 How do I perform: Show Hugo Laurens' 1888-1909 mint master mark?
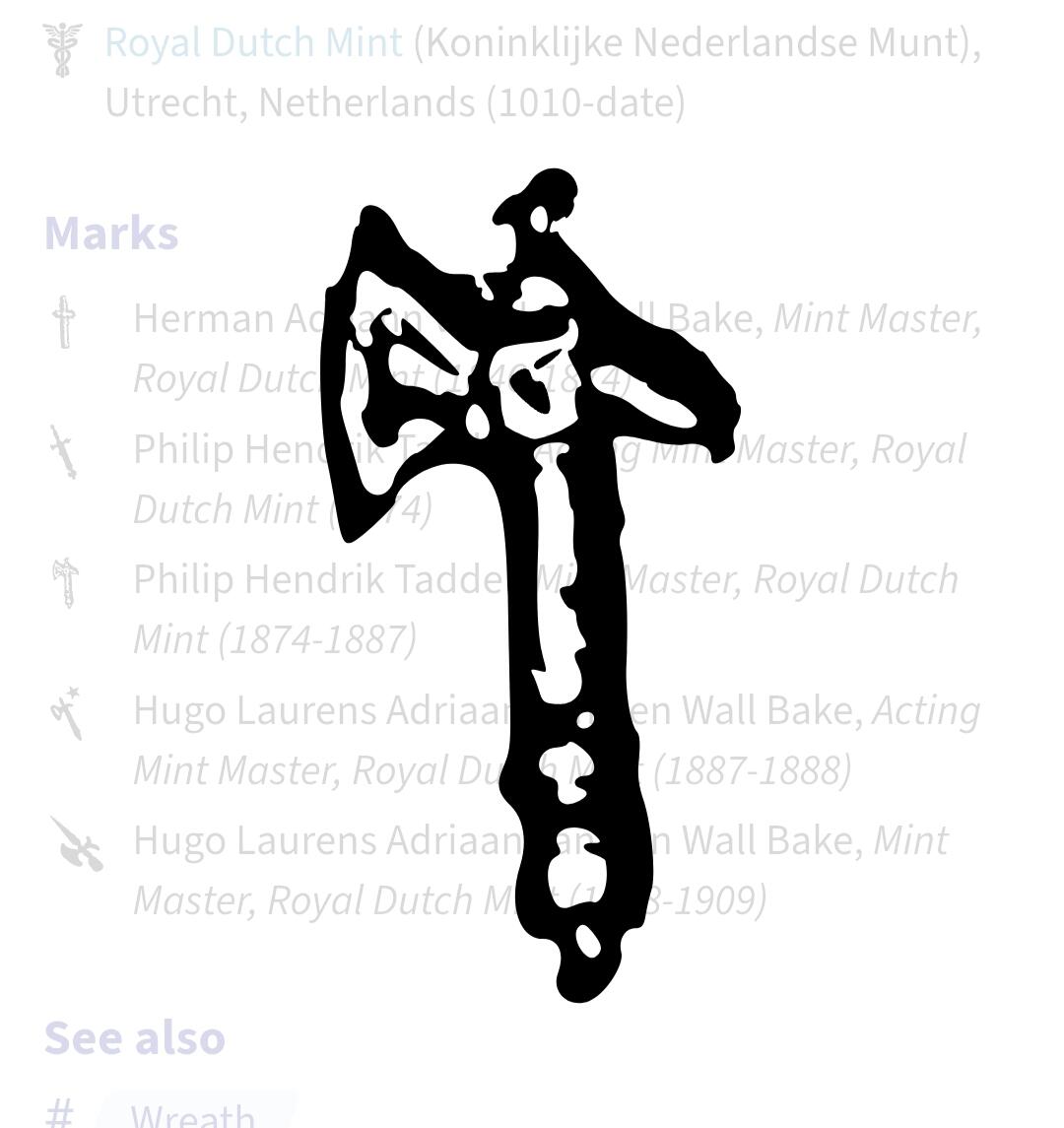coord(77,843)
